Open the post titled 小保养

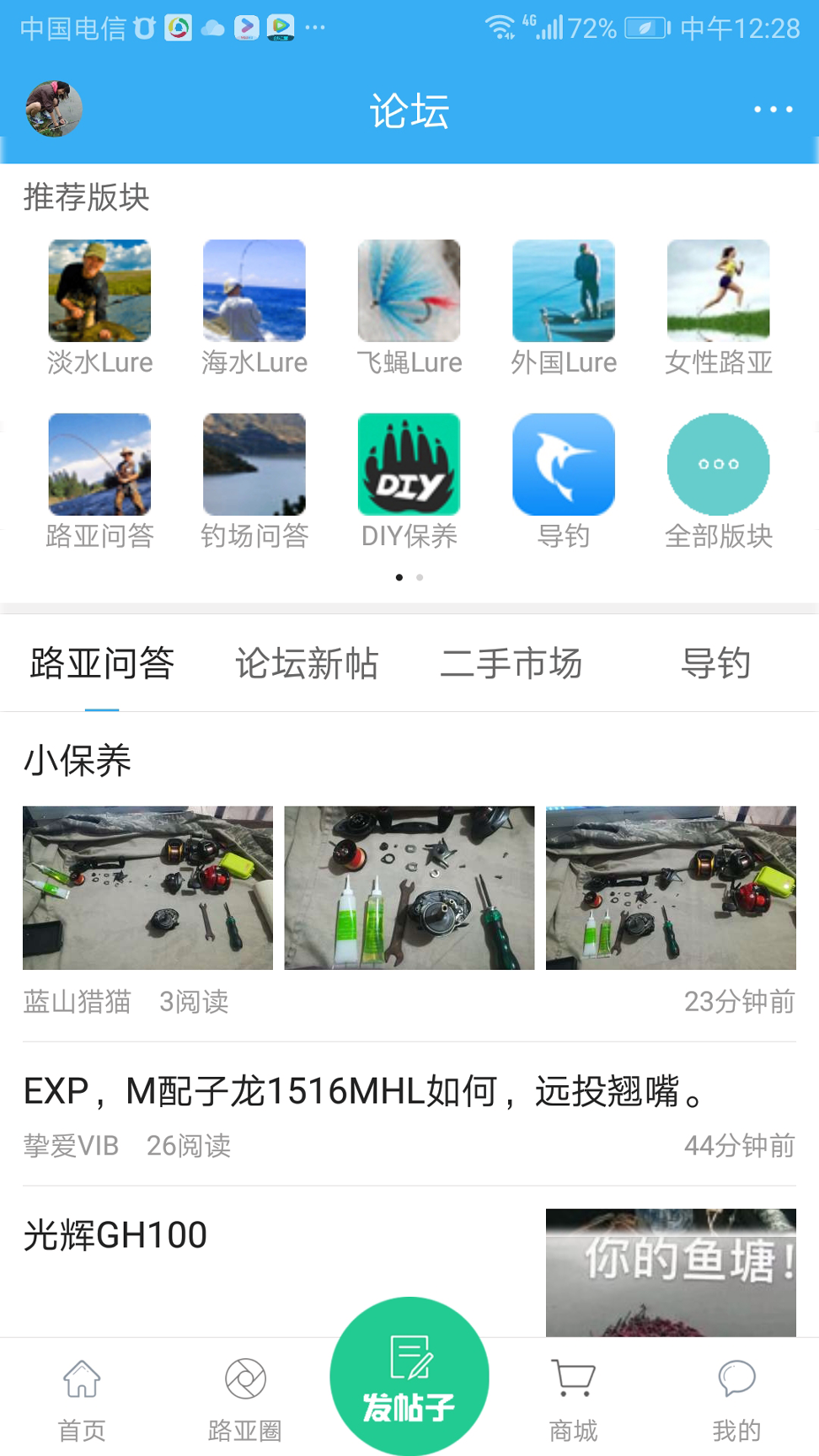tap(77, 761)
